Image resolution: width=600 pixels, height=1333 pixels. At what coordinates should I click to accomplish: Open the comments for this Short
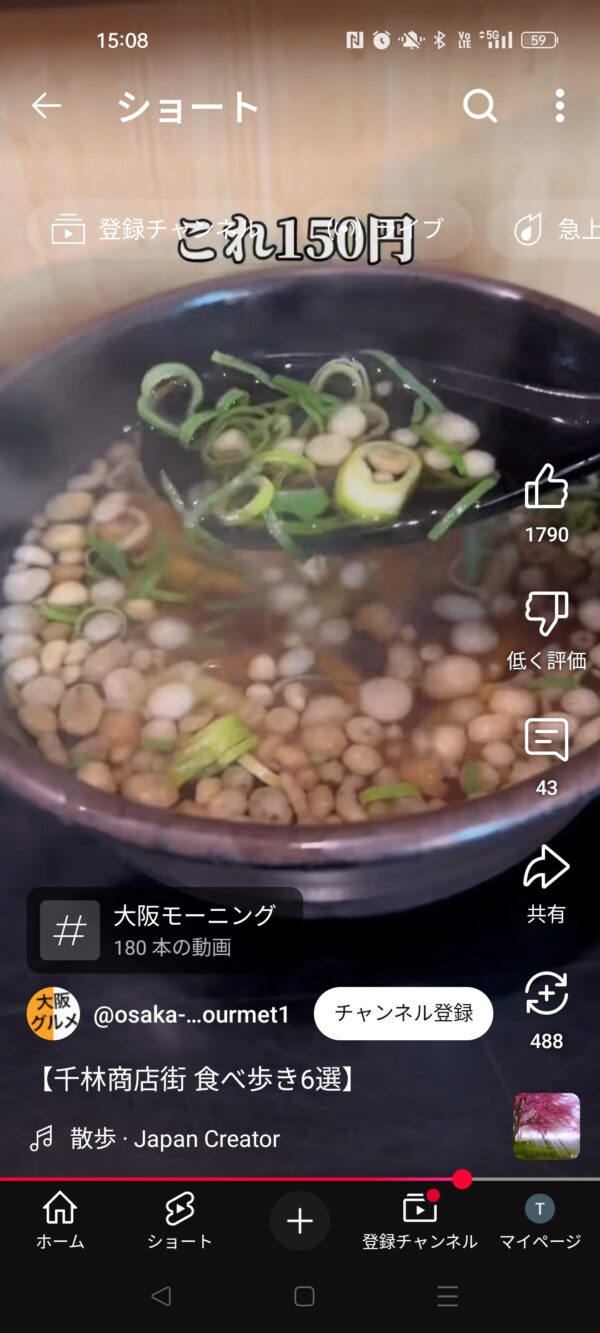pos(546,742)
